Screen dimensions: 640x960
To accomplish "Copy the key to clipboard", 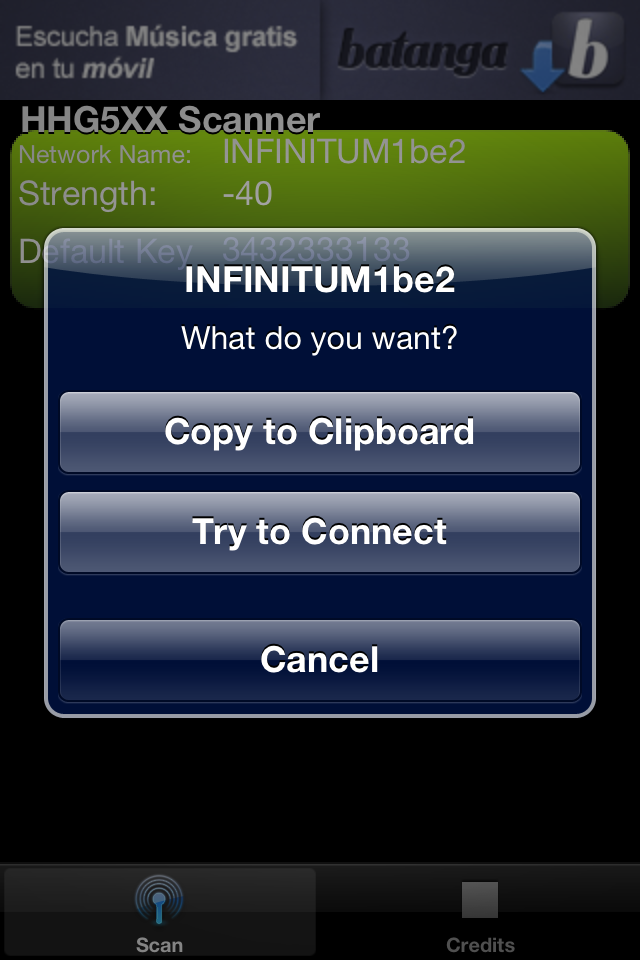I will pos(320,432).
